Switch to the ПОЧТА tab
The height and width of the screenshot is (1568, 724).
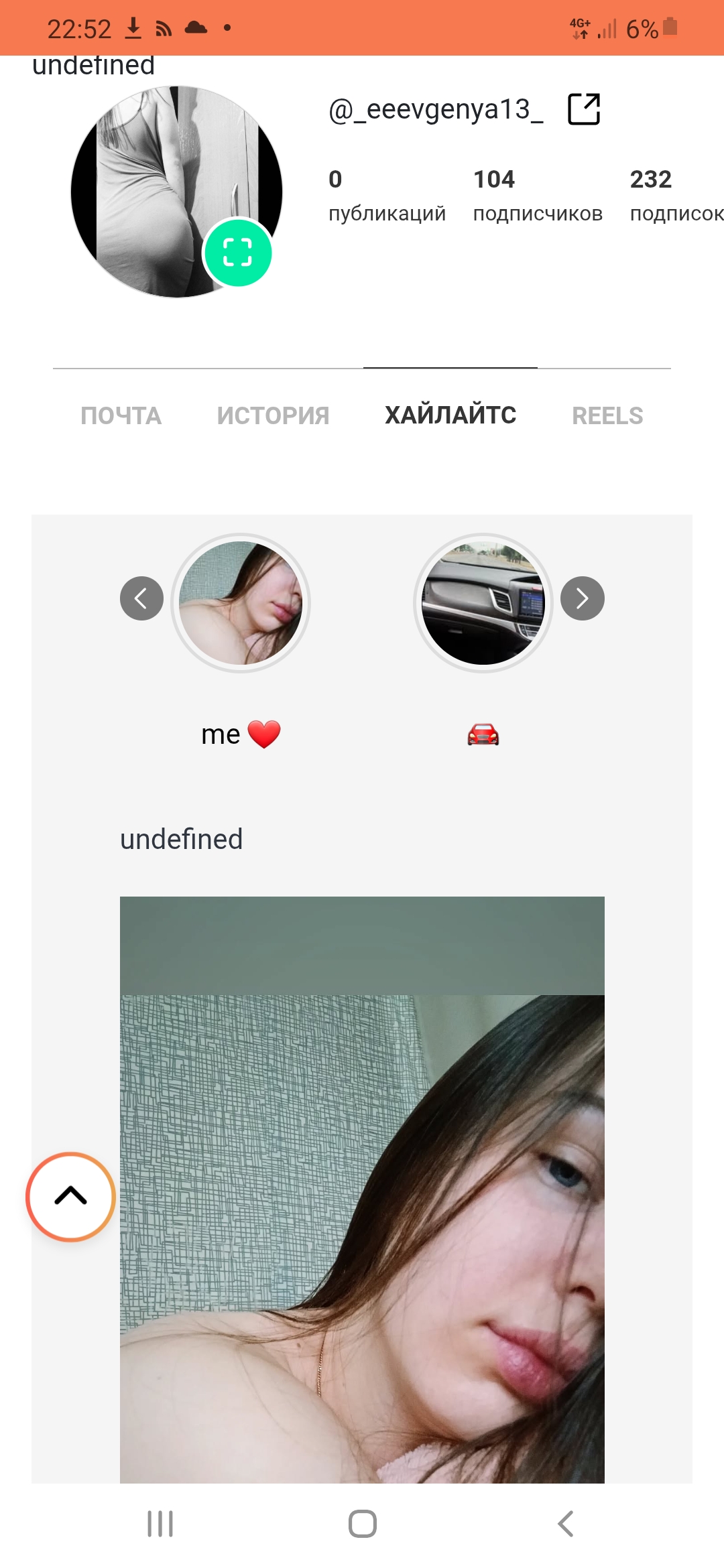coord(121,415)
